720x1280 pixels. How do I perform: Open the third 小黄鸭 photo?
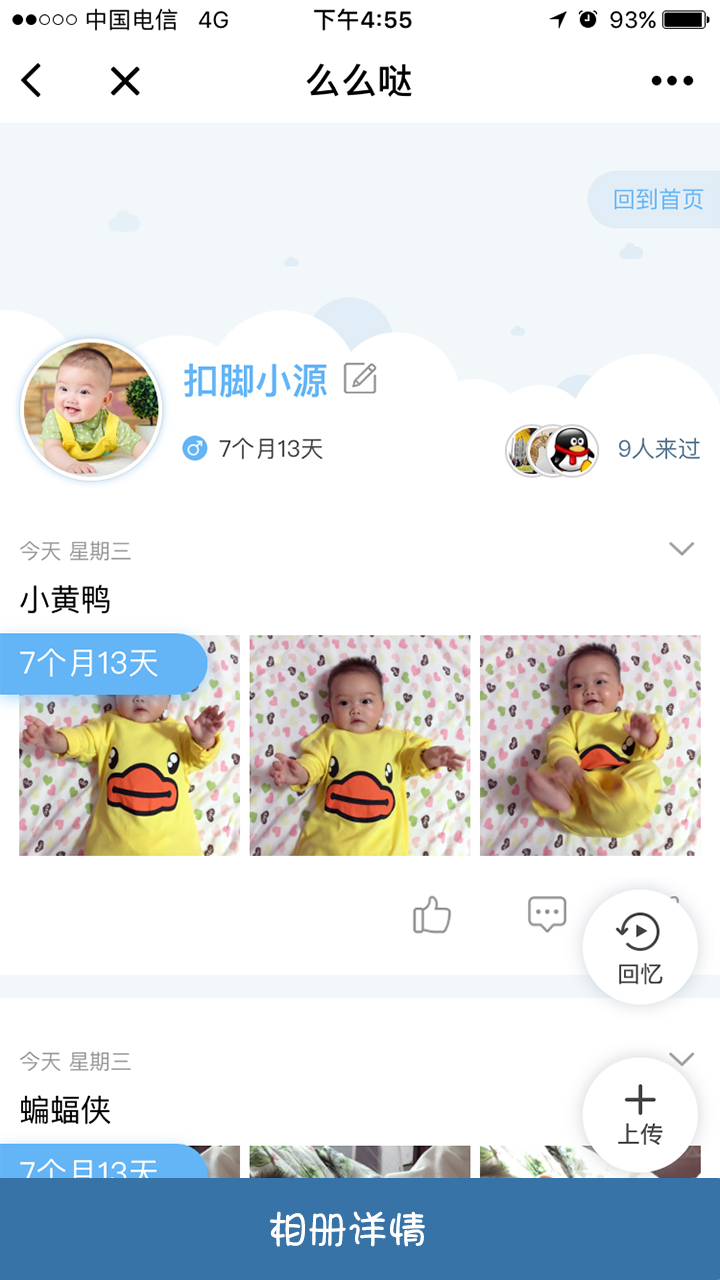590,745
